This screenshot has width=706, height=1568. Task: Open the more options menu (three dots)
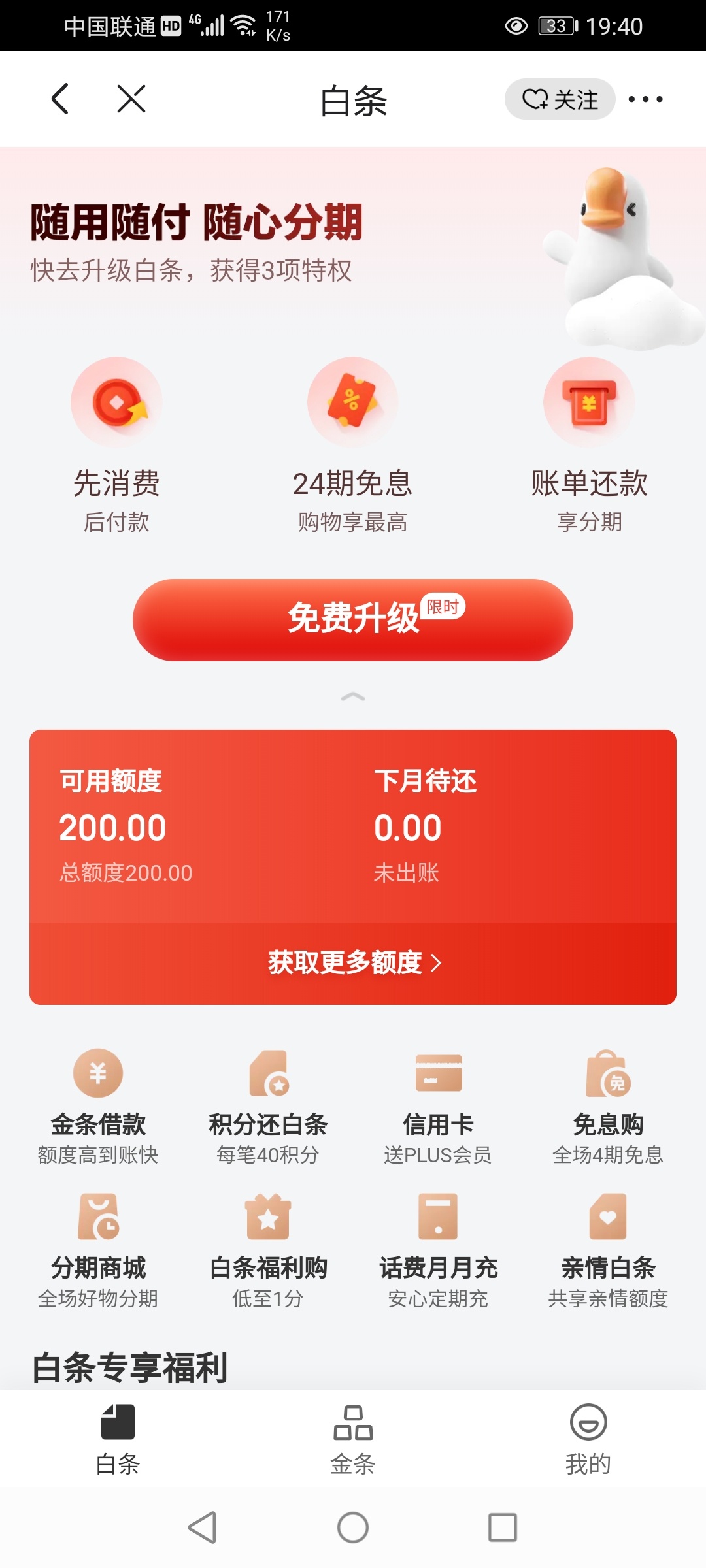coord(644,98)
